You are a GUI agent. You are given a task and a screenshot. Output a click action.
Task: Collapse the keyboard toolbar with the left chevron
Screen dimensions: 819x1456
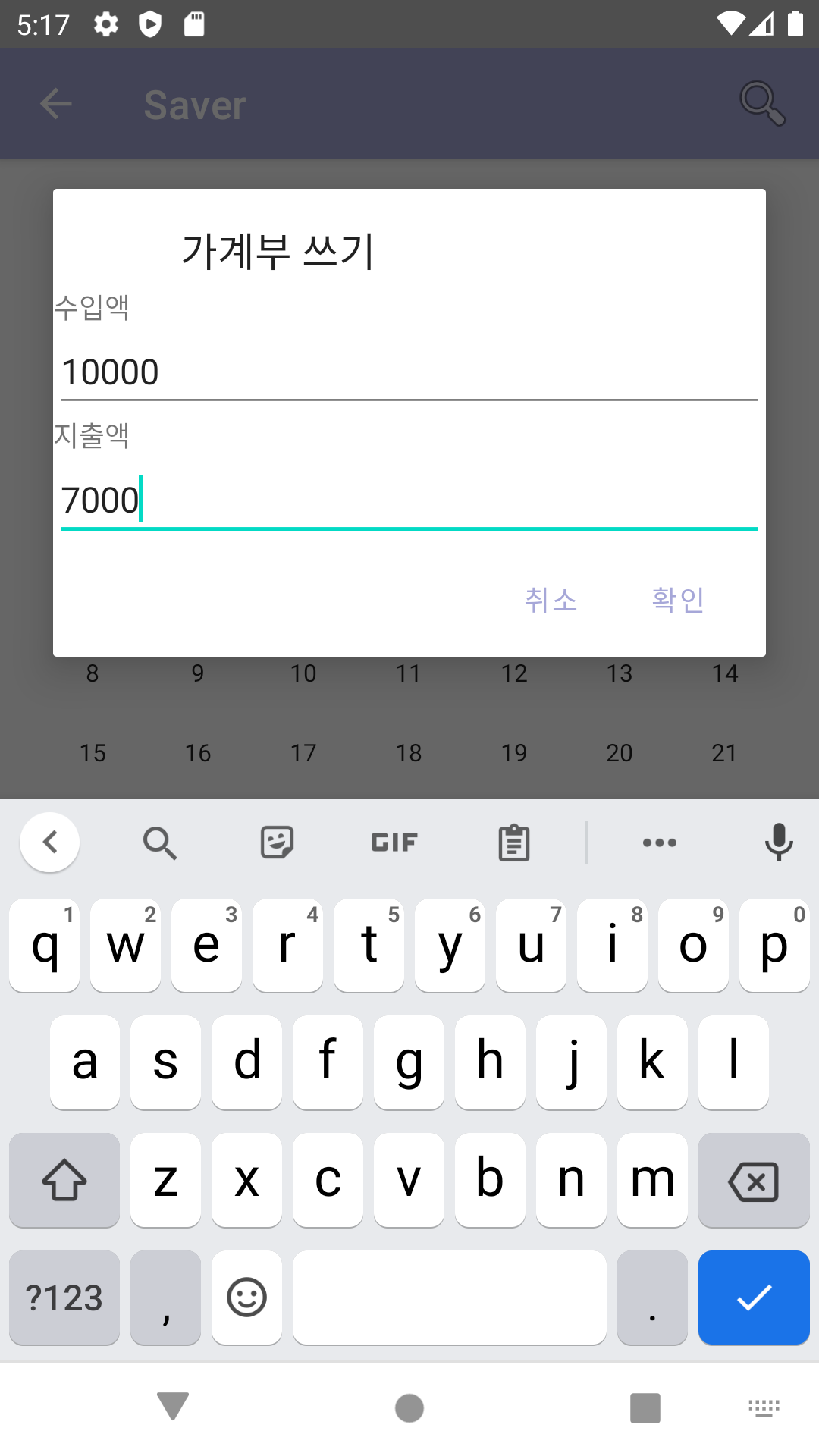[49, 842]
